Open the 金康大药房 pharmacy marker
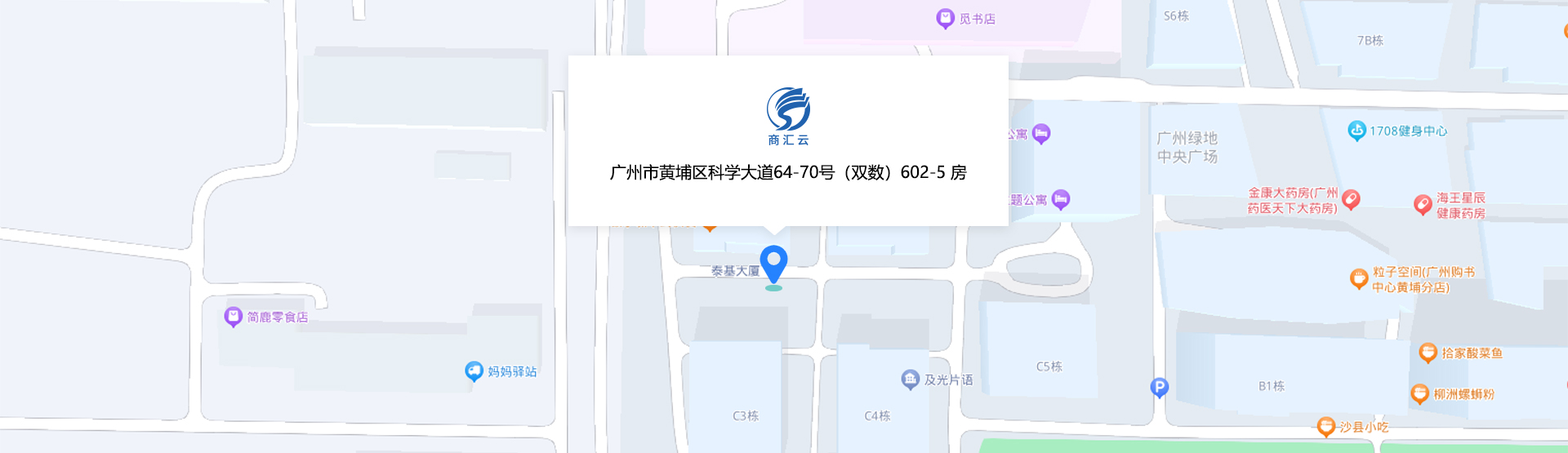This screenshot has height=453, width=1568. [x=1351, y=199]
